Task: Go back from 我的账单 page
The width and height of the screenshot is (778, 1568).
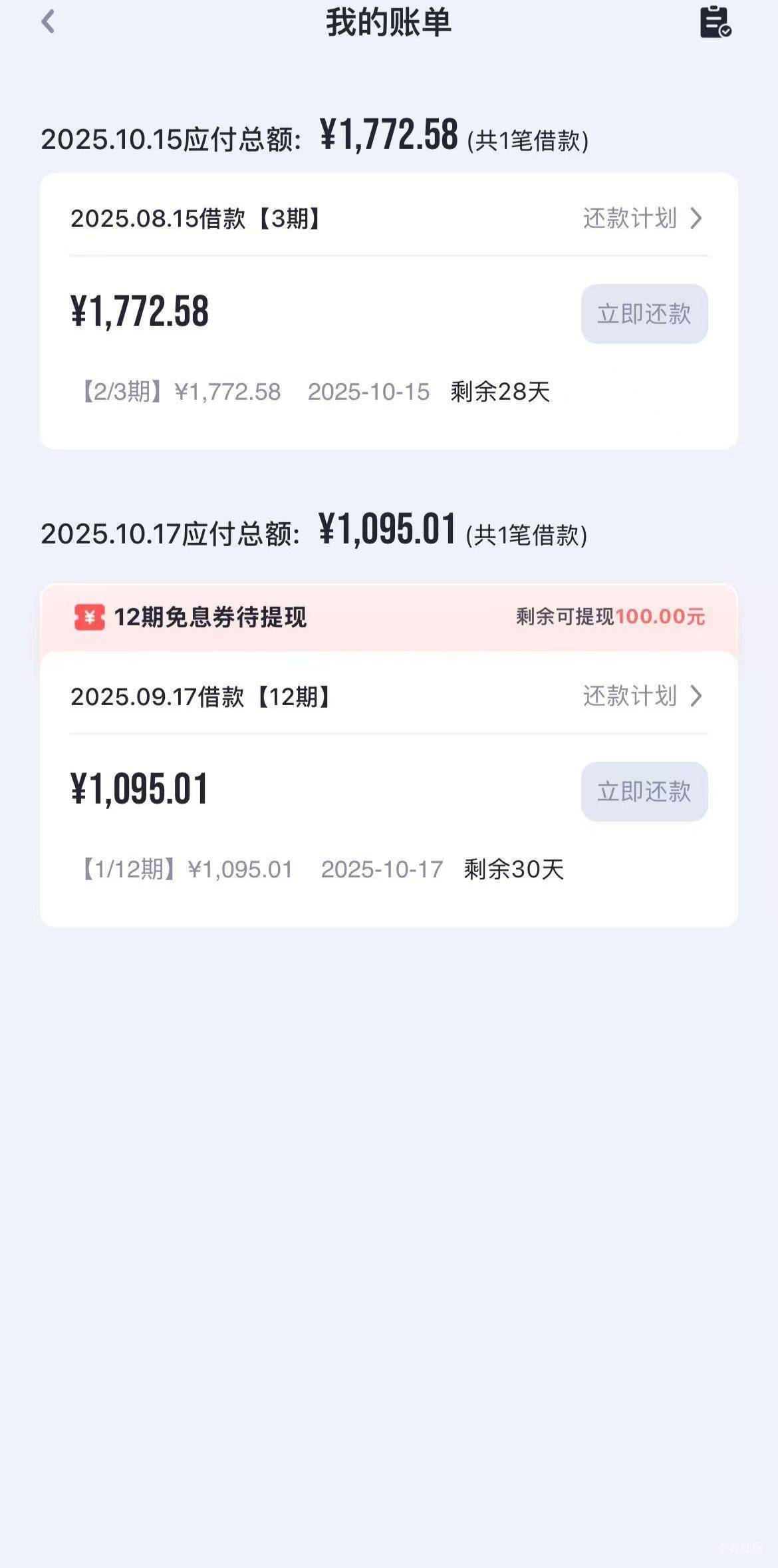Action: click(x=48, y=22)
